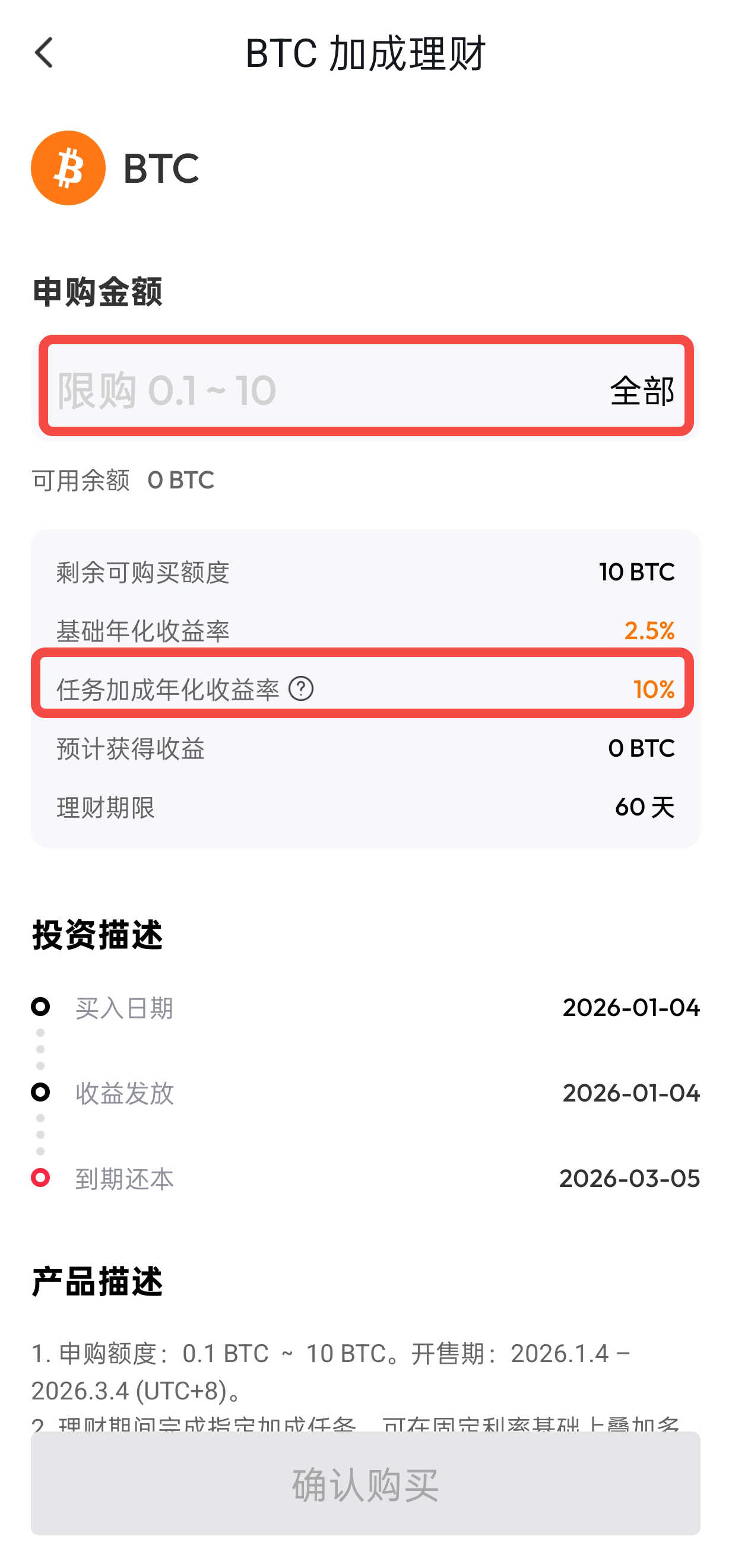Tap the question mark circle icon
Image resolution: width=732 pixels, height=1568 pixels.
coord(303,690)
